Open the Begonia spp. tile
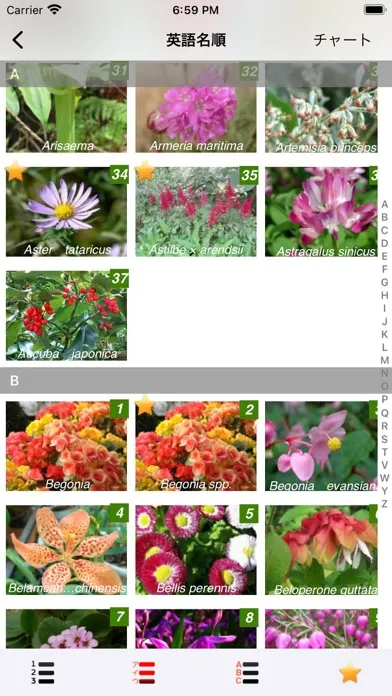The image size is (392, 696). pyautogui.click(x=196, y=446)
